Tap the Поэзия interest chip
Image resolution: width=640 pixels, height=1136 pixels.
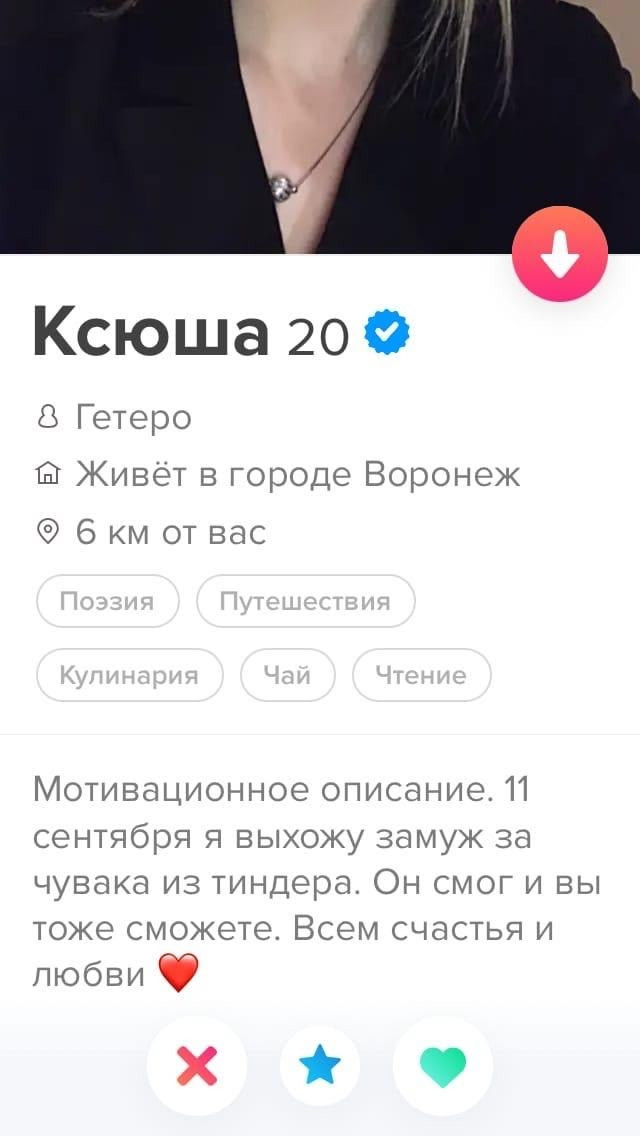pyautogui.click(x=107, y=601)
